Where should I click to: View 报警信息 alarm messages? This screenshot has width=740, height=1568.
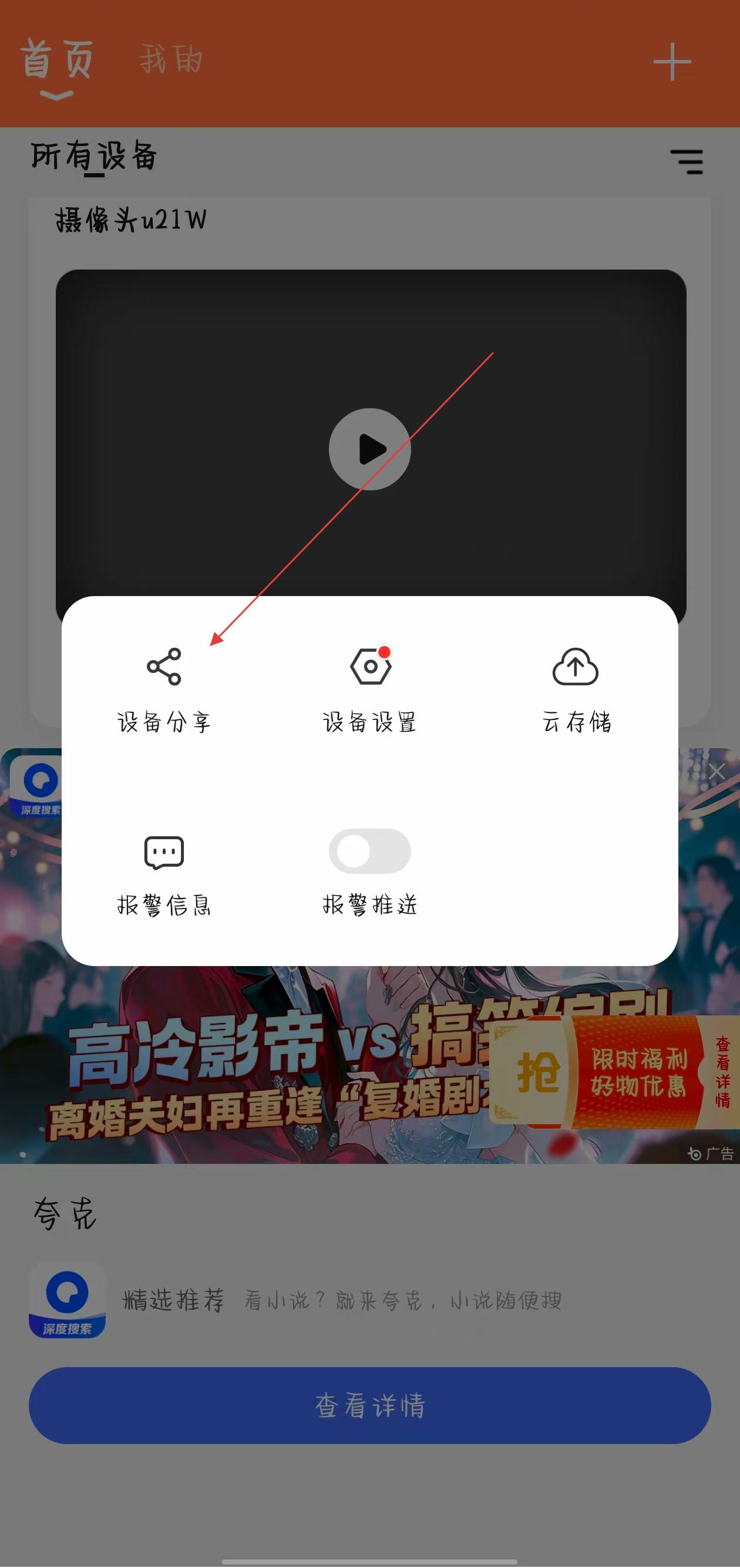click(x=164, y=873)
